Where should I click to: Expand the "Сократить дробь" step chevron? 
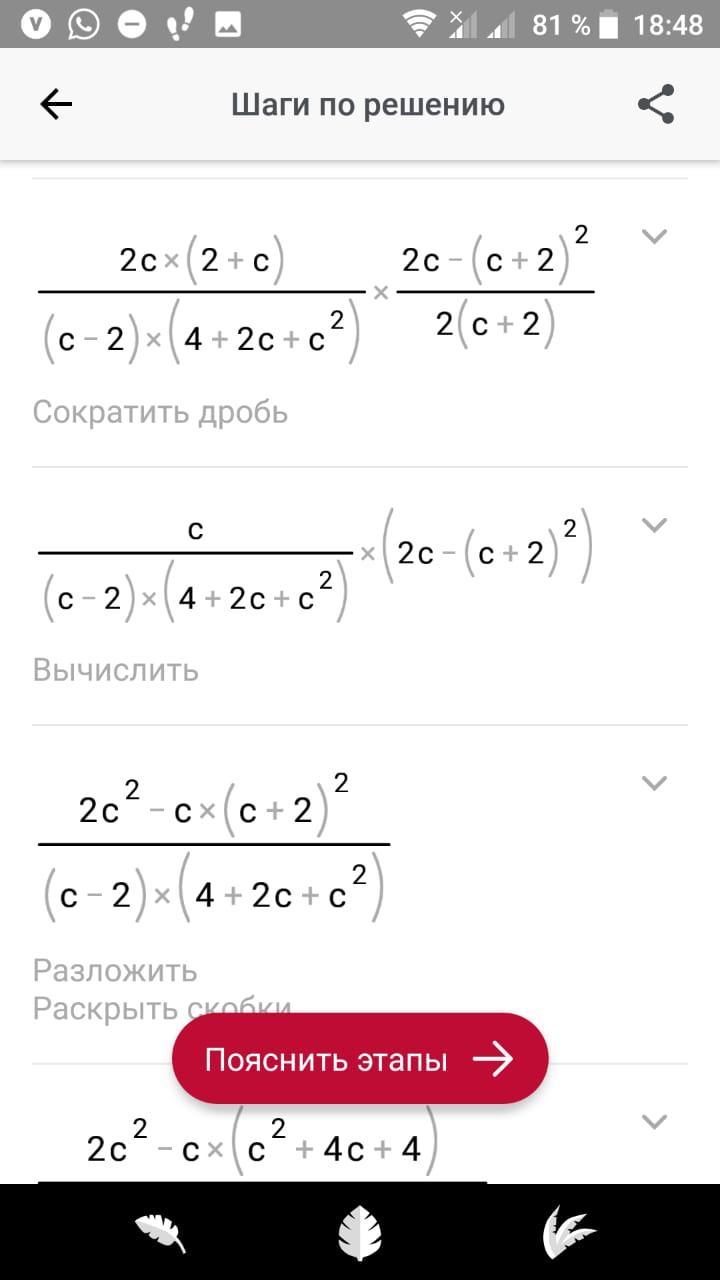pos(654,237)
